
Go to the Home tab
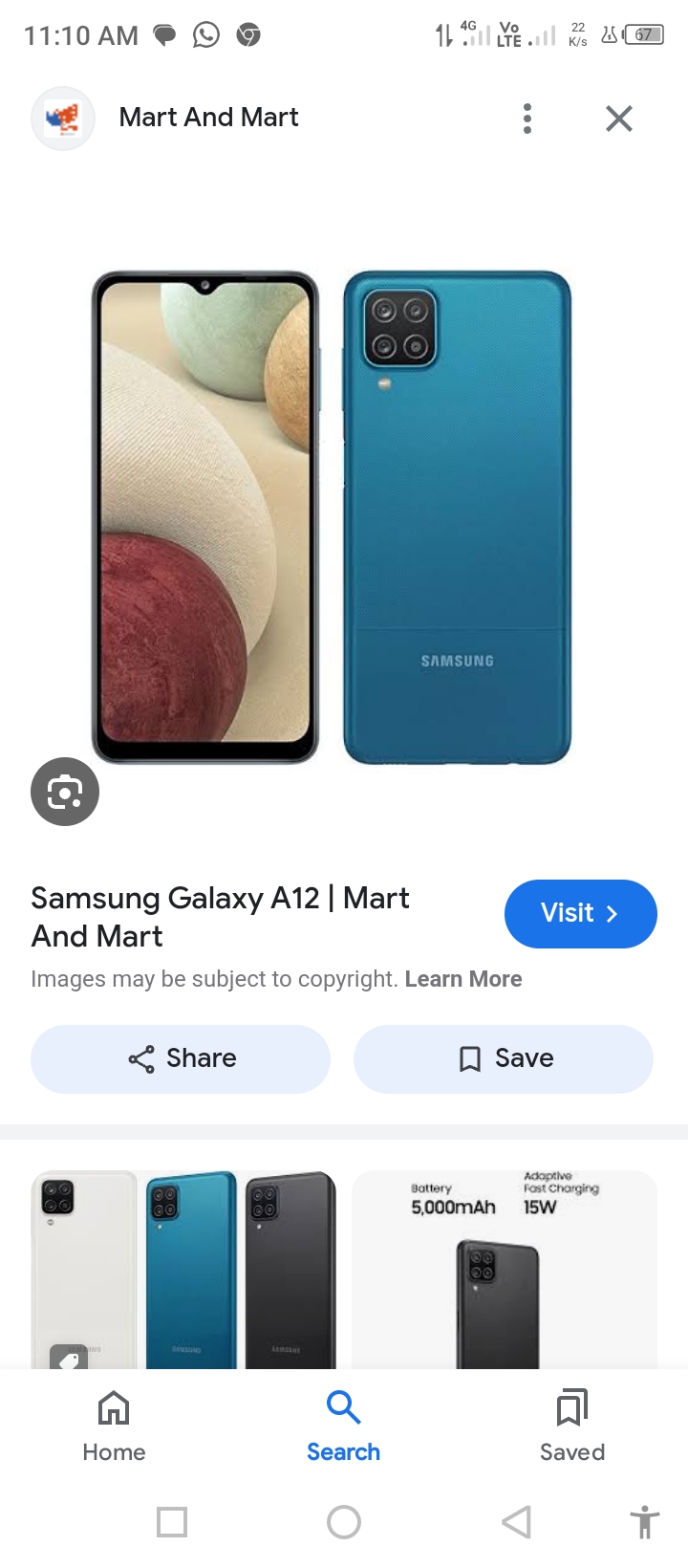pos(114,1426)
